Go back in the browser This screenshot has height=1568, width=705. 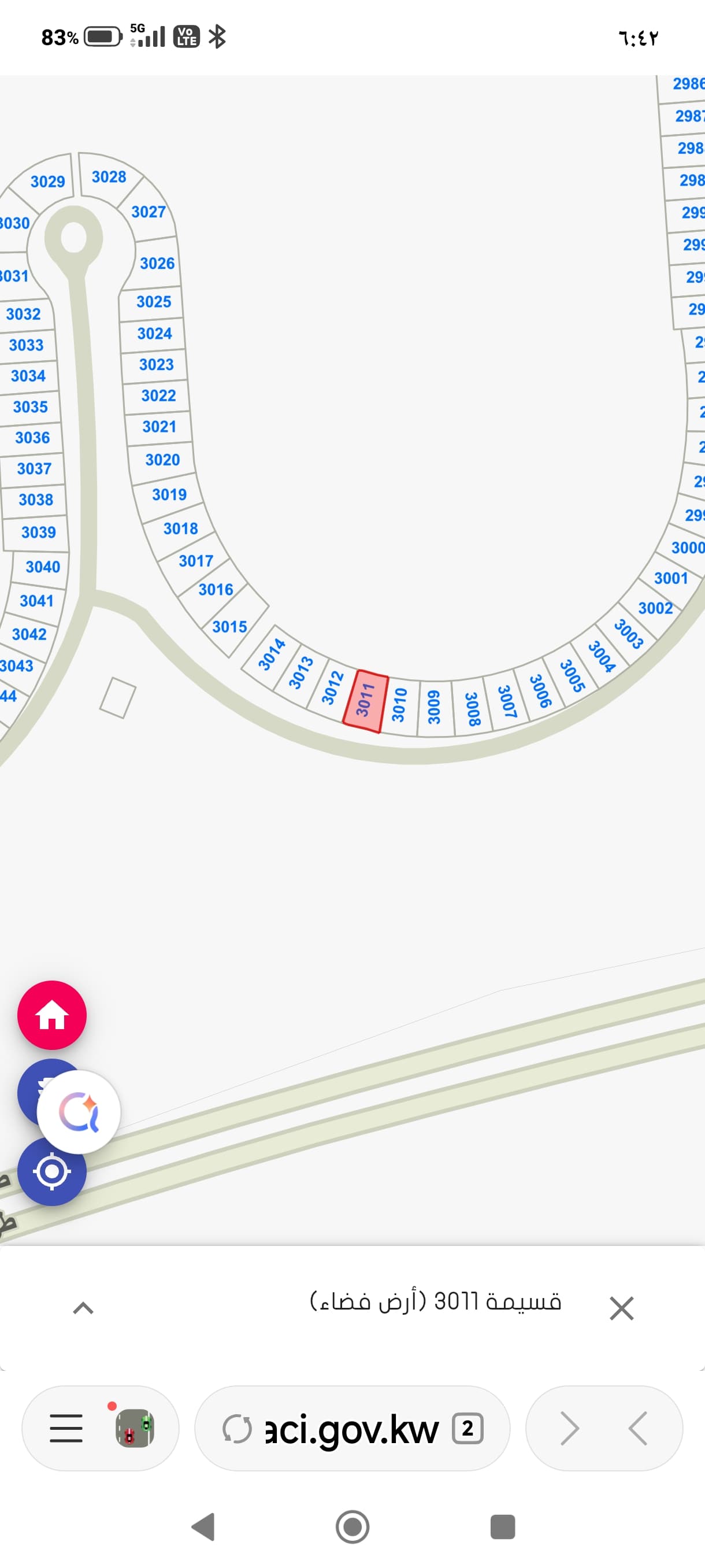(x=637, y=1428)
